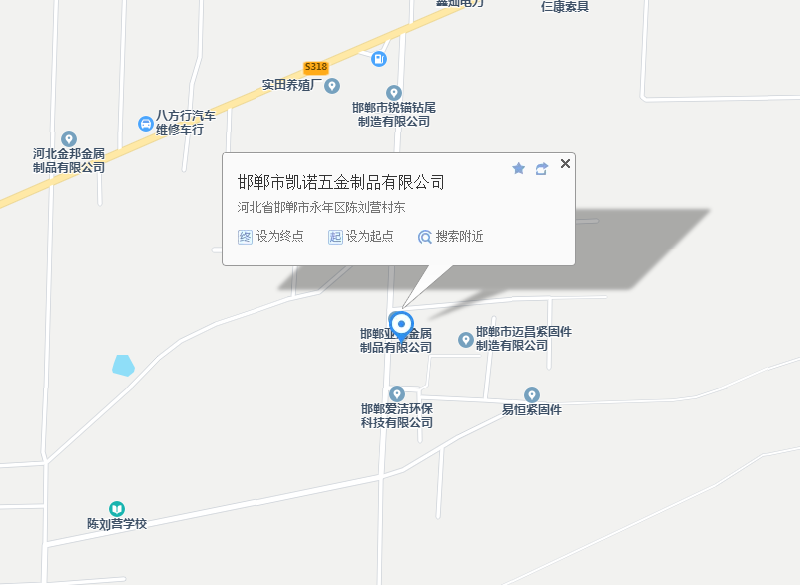Select the 邯郸爱洁环保科技有限公司 marker
This screenshot has width=800, height=585.
pos(397,394)
